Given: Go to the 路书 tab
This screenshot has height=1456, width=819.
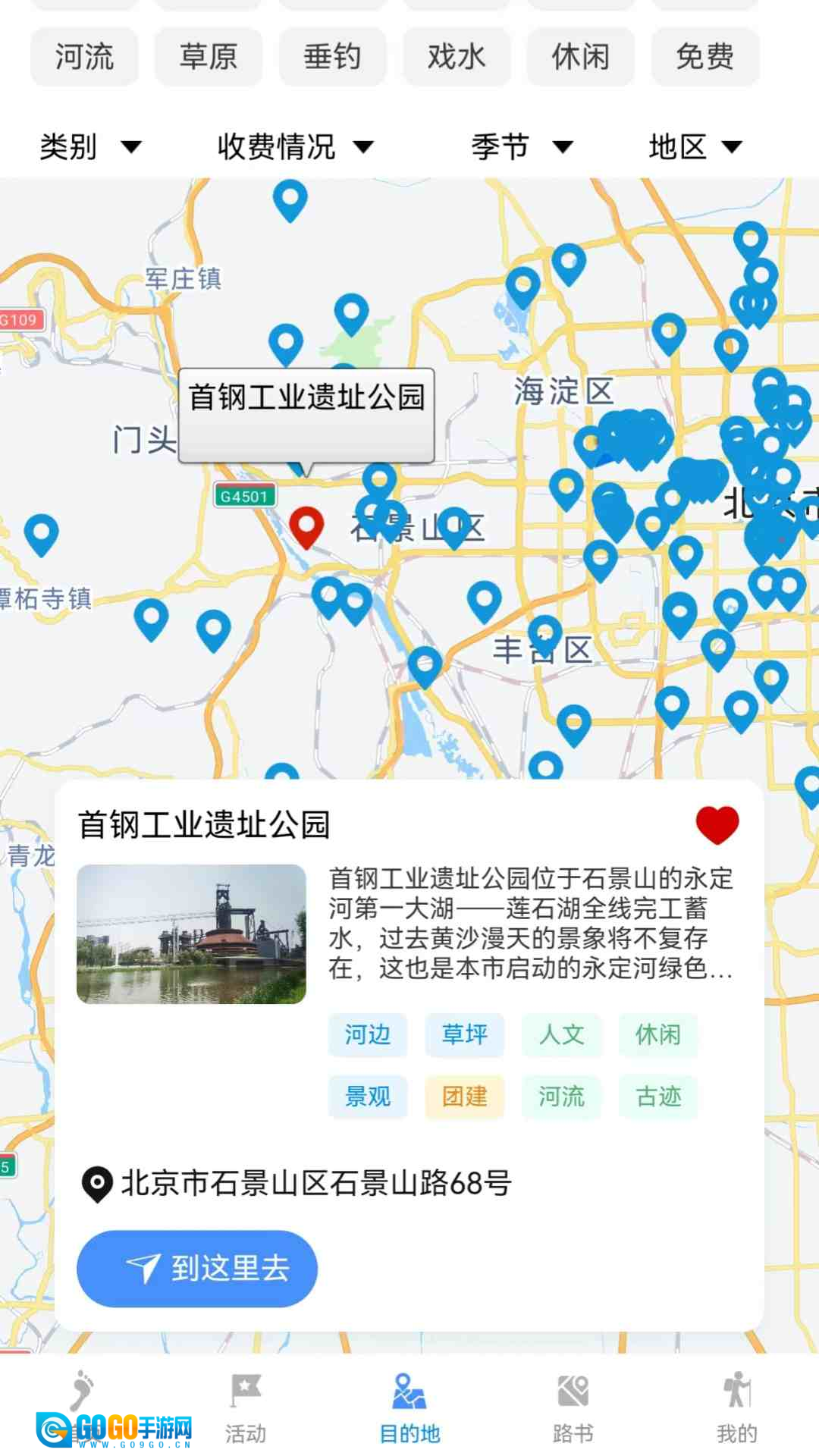Looking at the screenshot, I should 573,1408.
